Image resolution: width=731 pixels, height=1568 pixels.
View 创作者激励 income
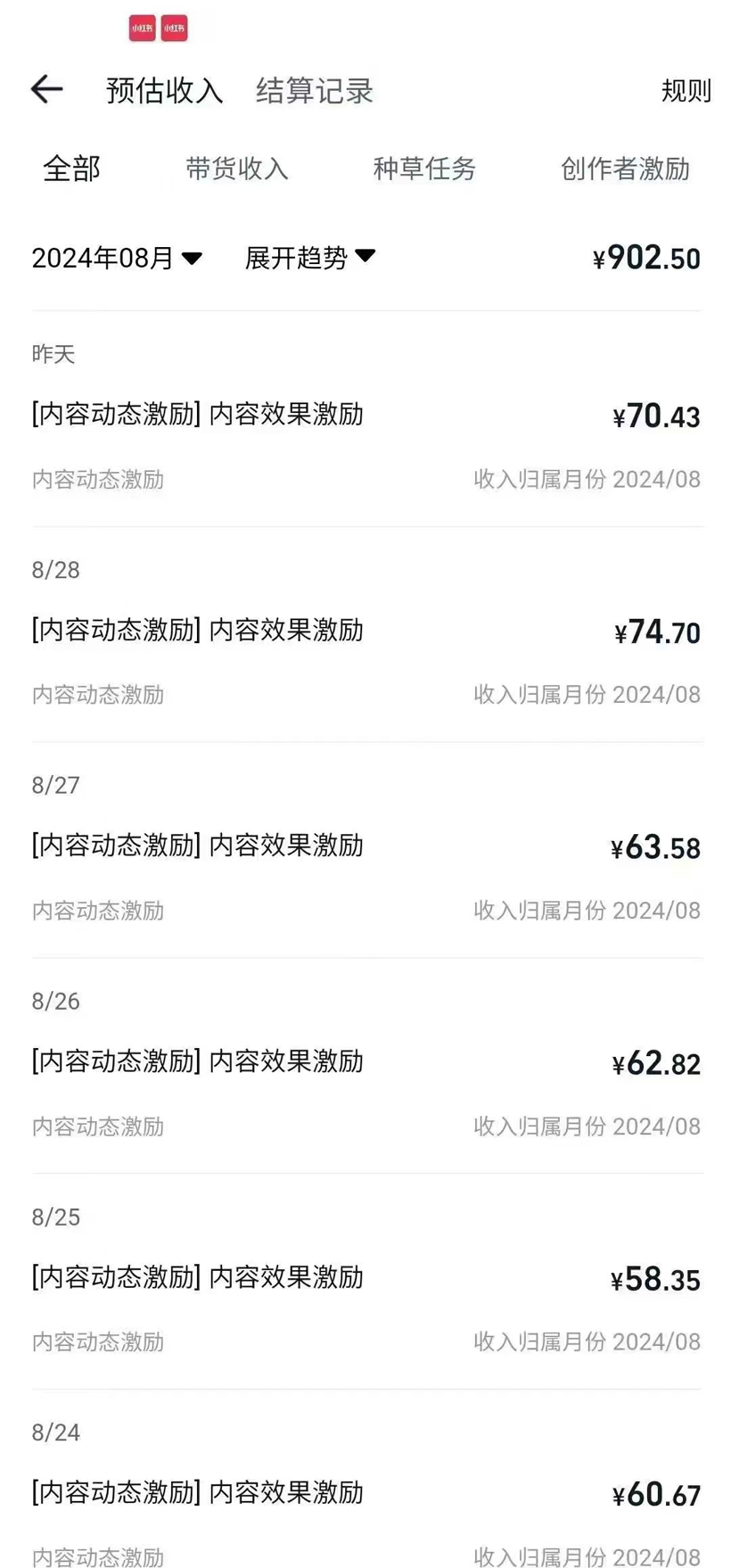pos(624,169)
